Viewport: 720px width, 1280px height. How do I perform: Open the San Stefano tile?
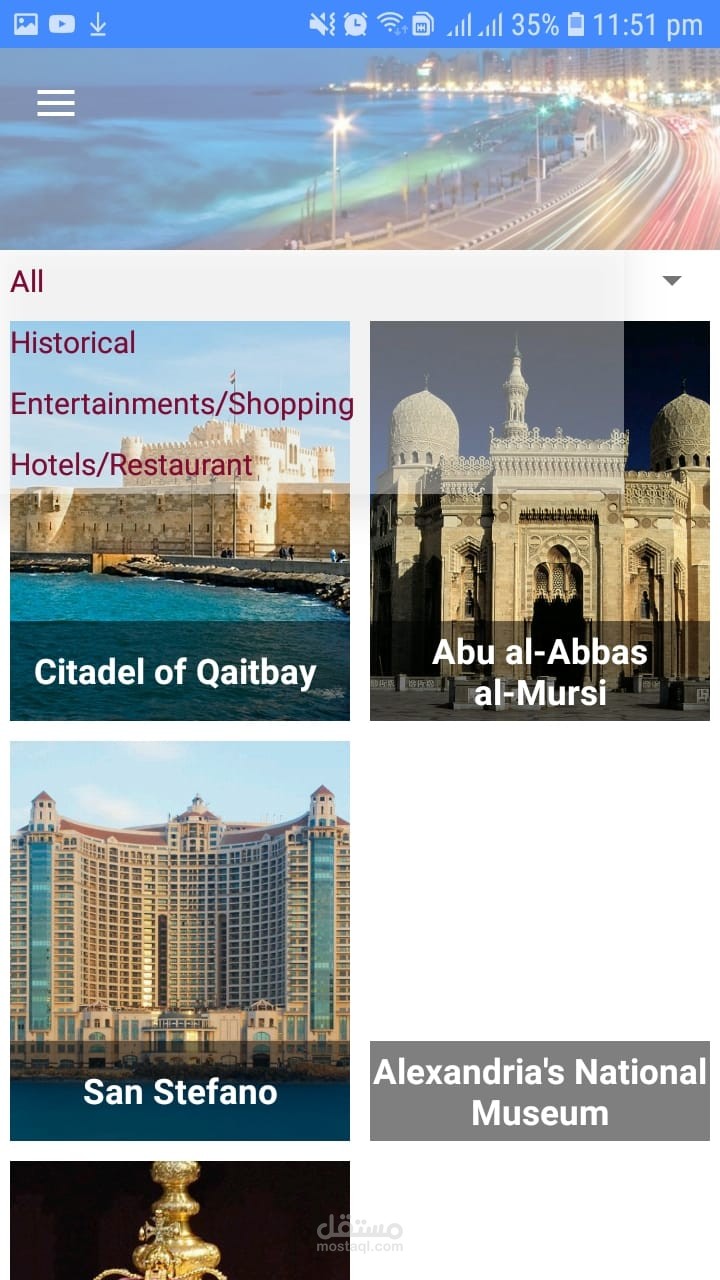click(x=180, y=940)
